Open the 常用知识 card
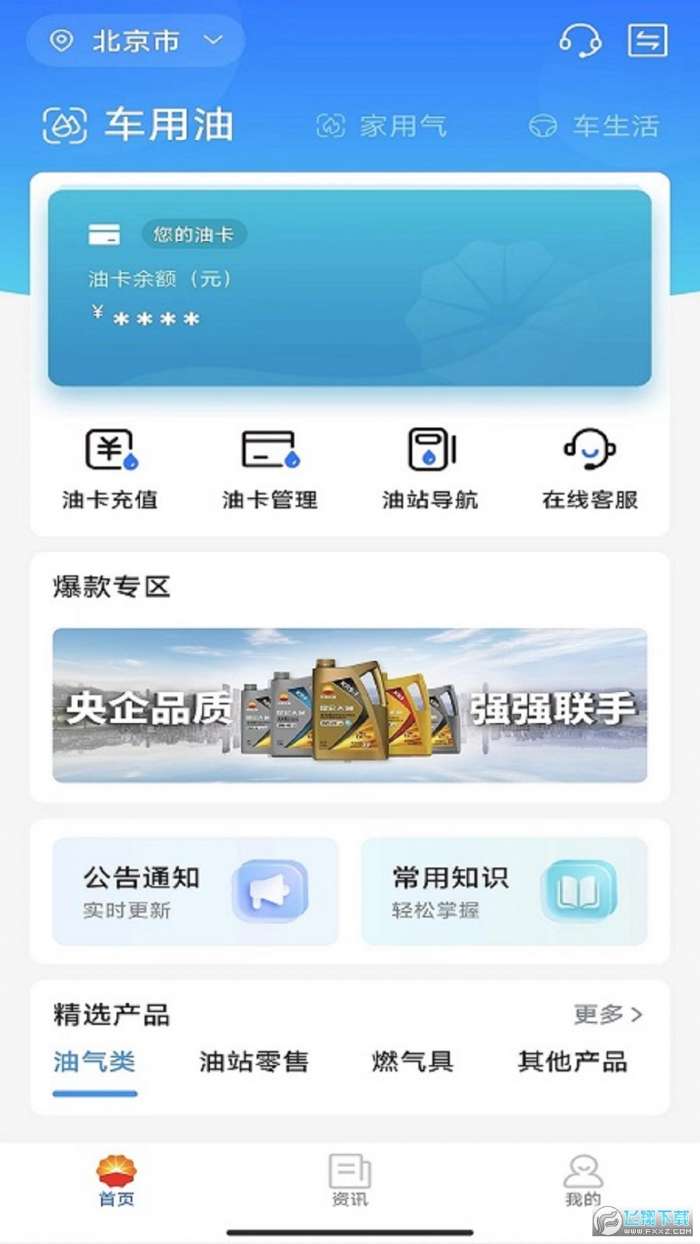This screenshot has height=1244, width=700. click(504, 891)
